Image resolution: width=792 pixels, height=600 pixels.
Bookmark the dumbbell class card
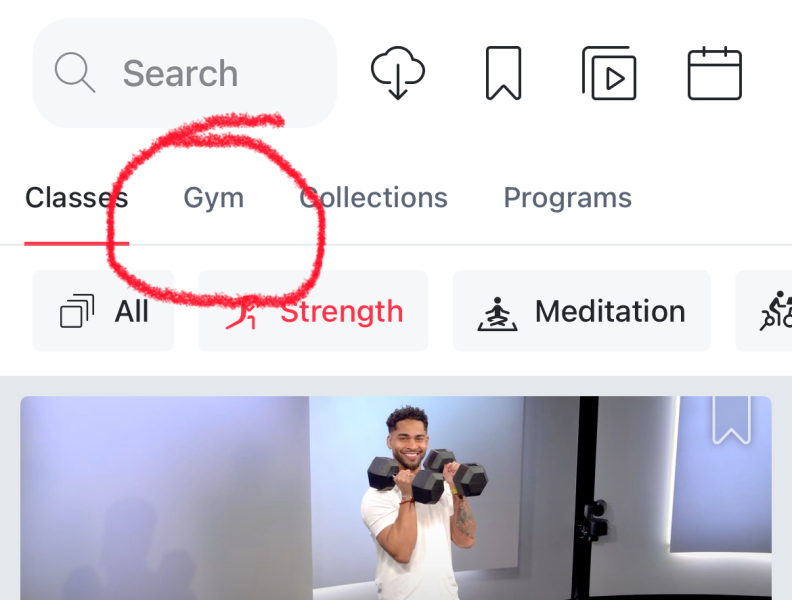pos(731,418)
